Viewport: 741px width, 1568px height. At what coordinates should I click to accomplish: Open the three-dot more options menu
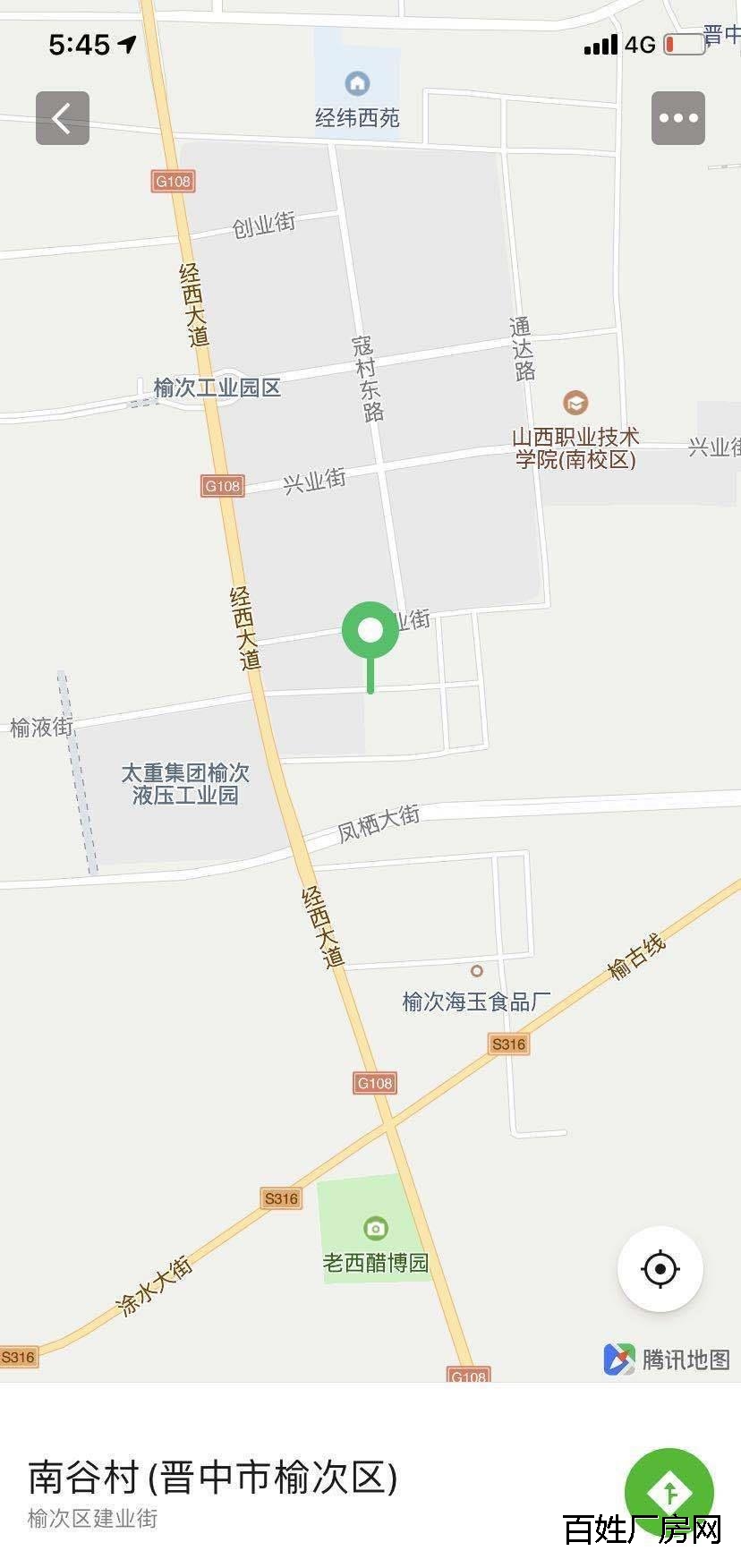click(677, 118)
